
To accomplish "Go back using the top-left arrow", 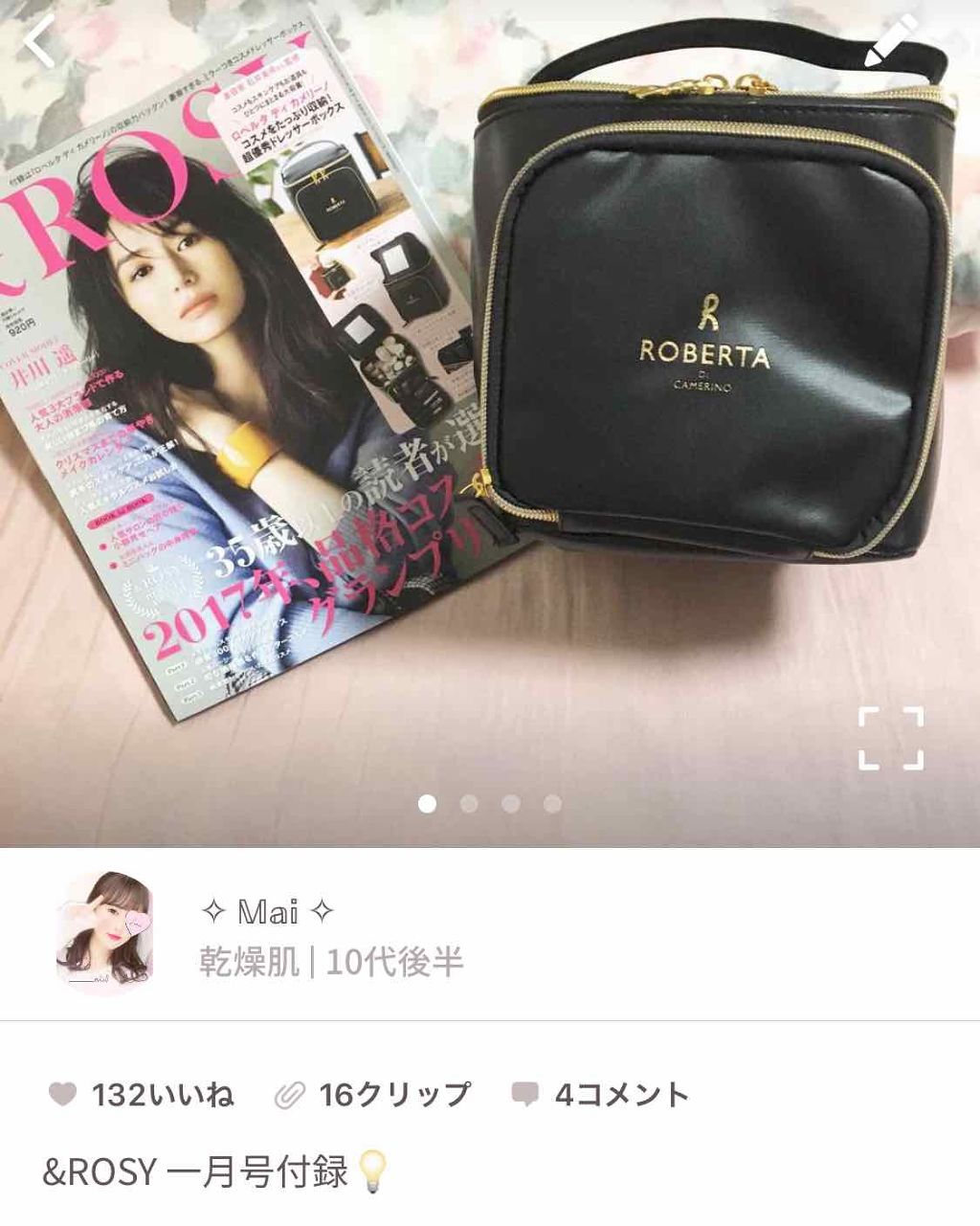I will tap(40, 40).
